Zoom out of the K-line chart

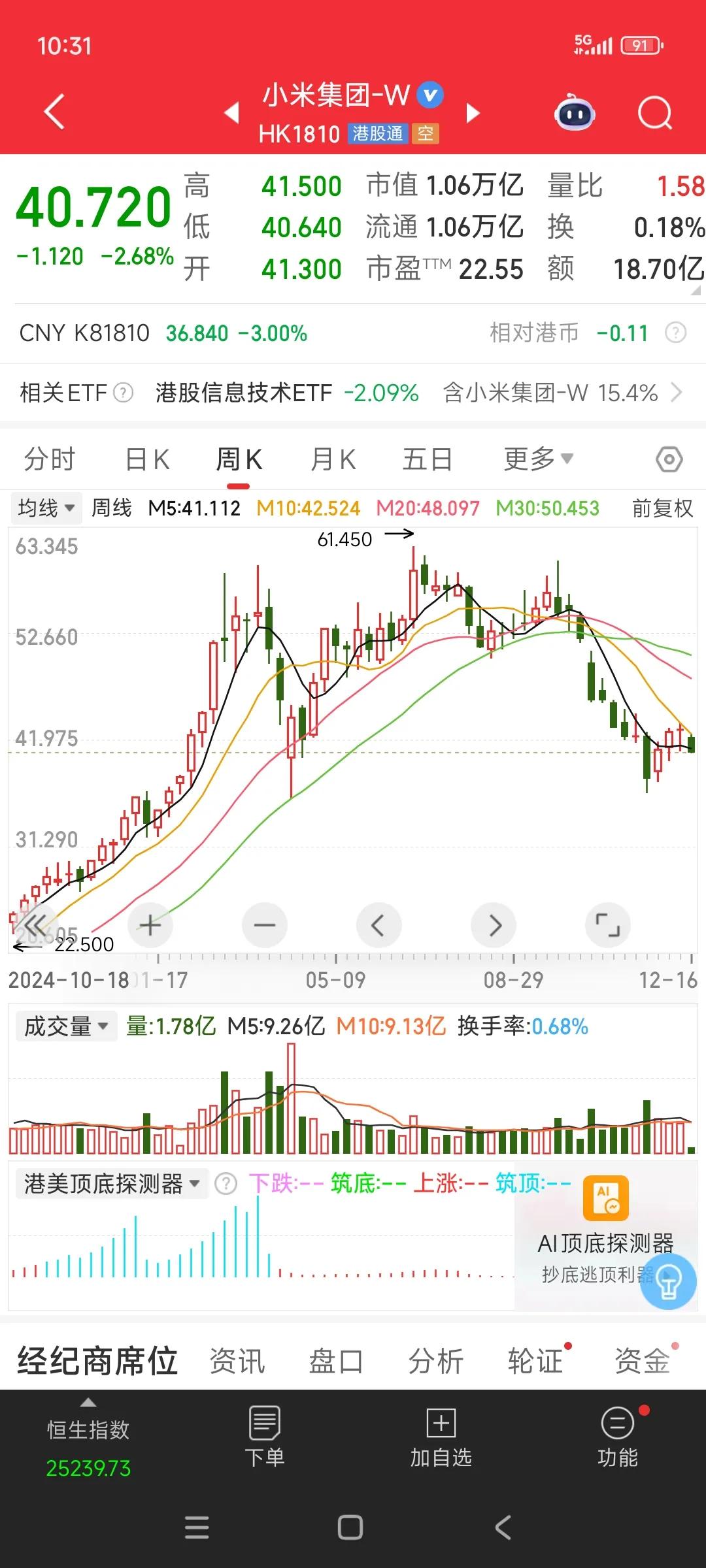264,925
